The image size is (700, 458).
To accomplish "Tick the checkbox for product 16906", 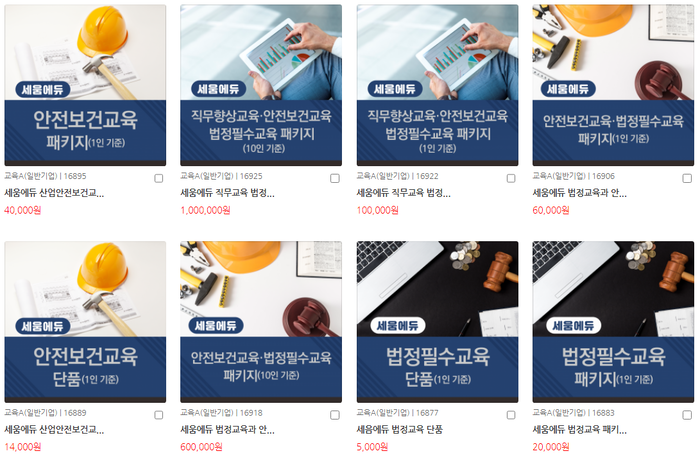I will [x=687, y=178].
